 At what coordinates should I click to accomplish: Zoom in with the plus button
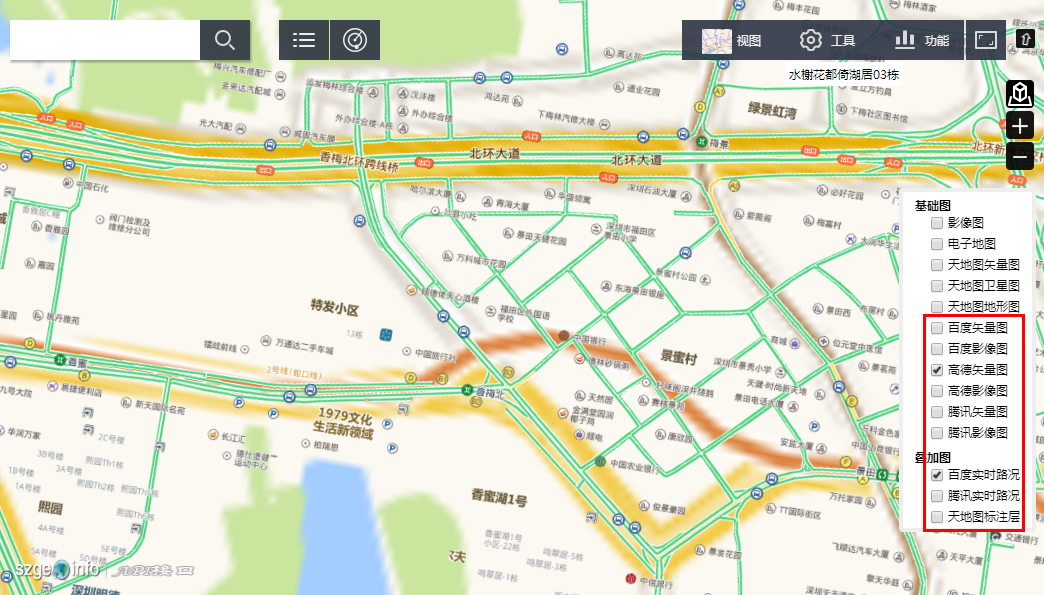[1019, 126]
